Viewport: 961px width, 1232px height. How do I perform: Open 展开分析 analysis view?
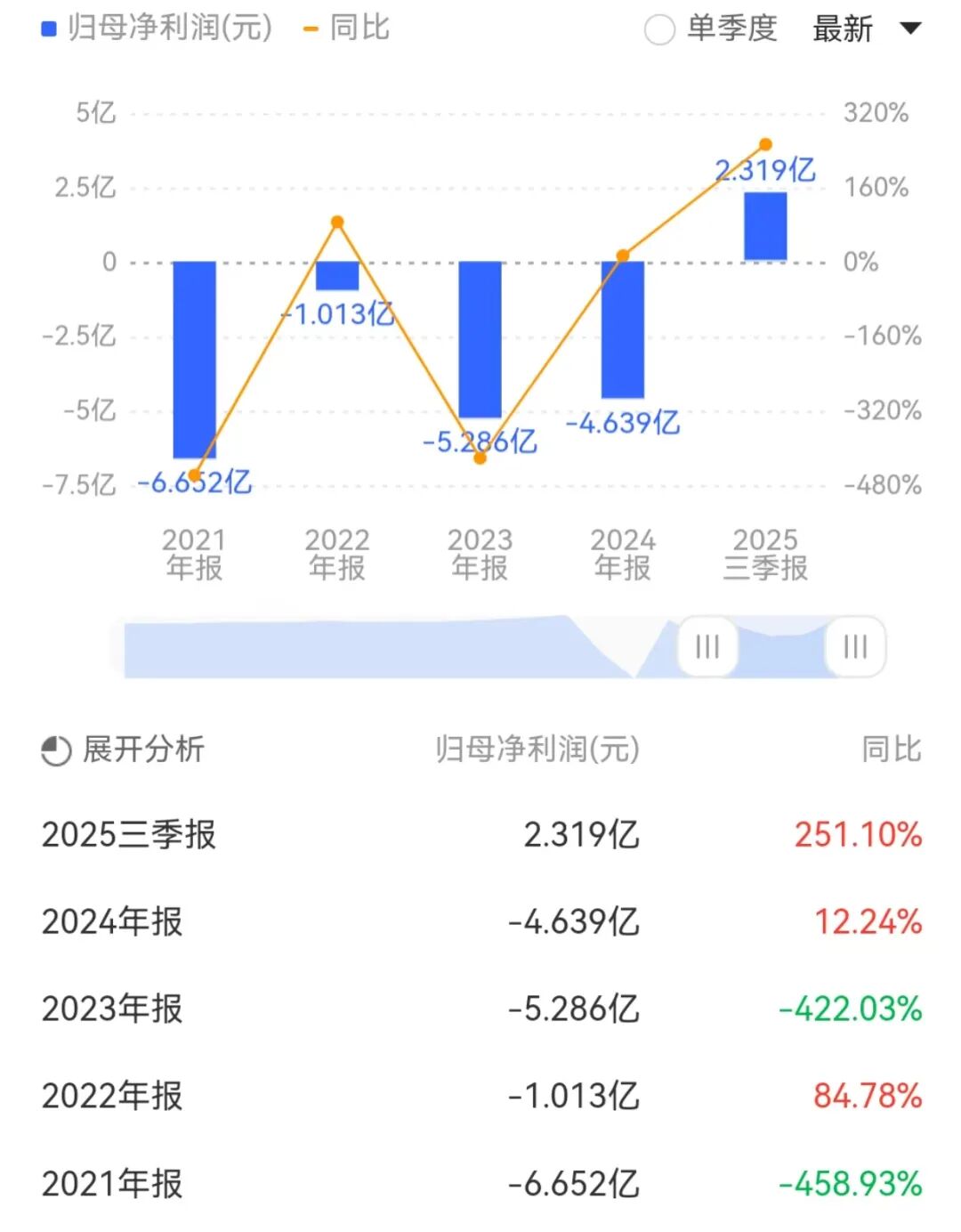pyautogui.click(x=123, y=750)
